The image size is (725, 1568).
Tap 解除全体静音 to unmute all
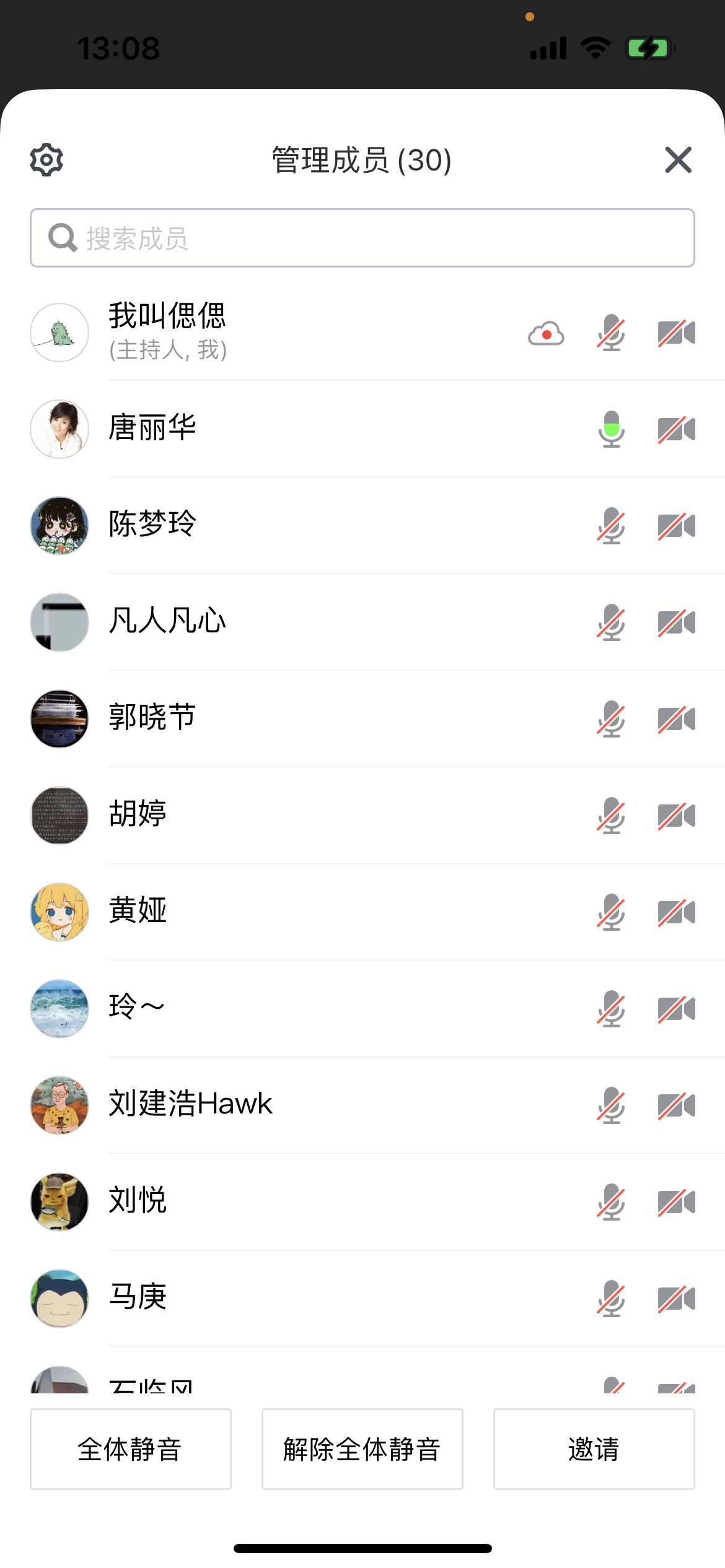pos(362,1449)
